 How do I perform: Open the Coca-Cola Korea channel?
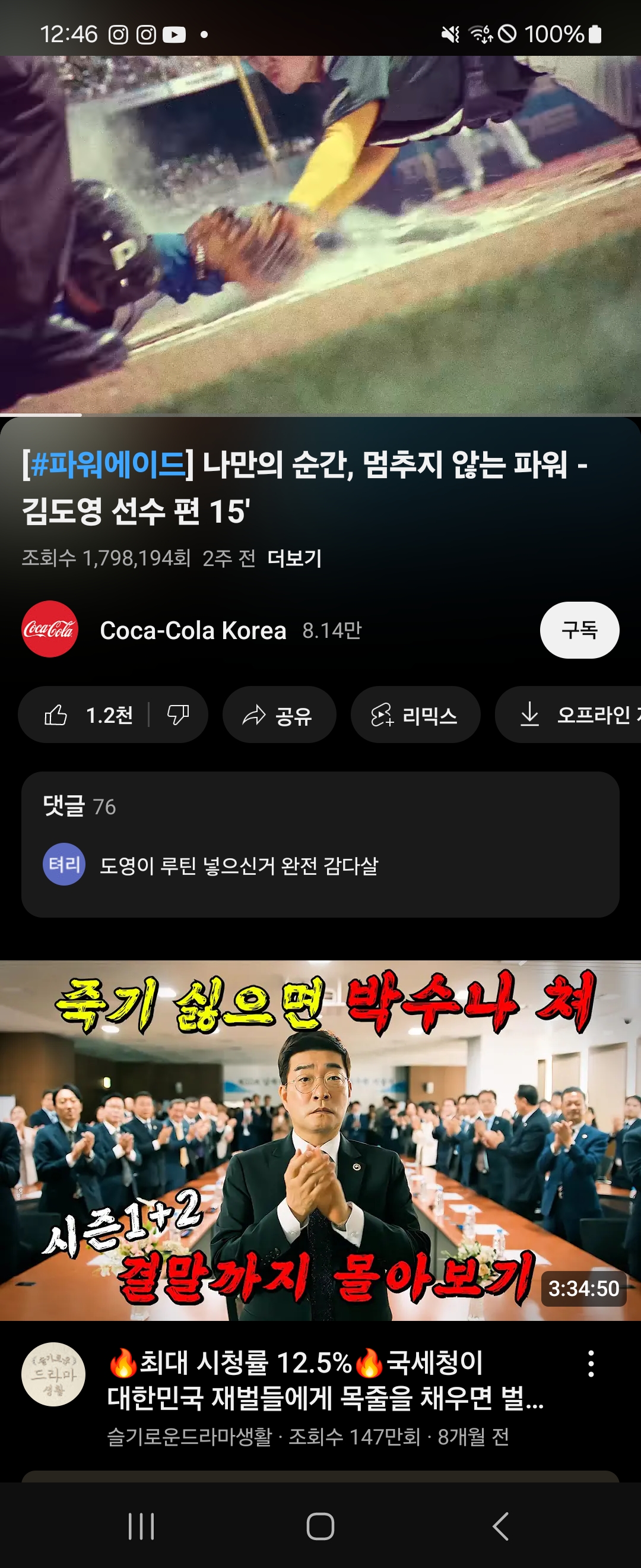192,631
